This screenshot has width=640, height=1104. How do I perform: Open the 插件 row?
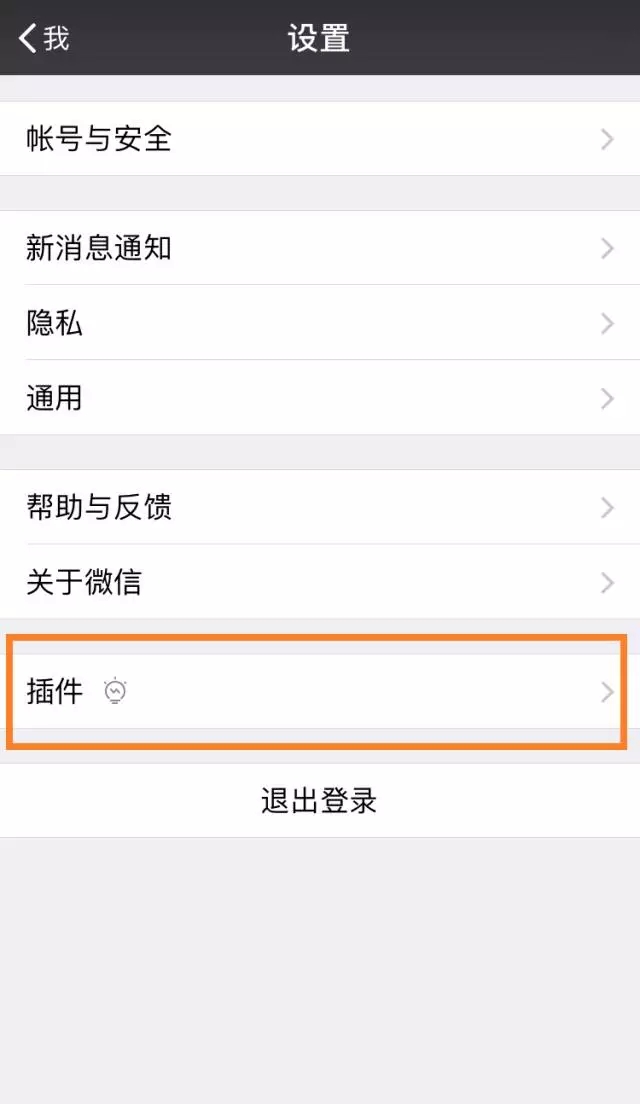coord(320,691)
